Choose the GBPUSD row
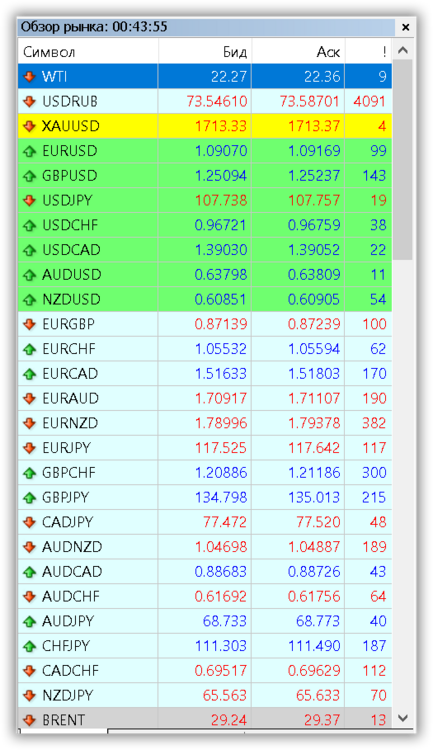 click(x=205, y=176)
